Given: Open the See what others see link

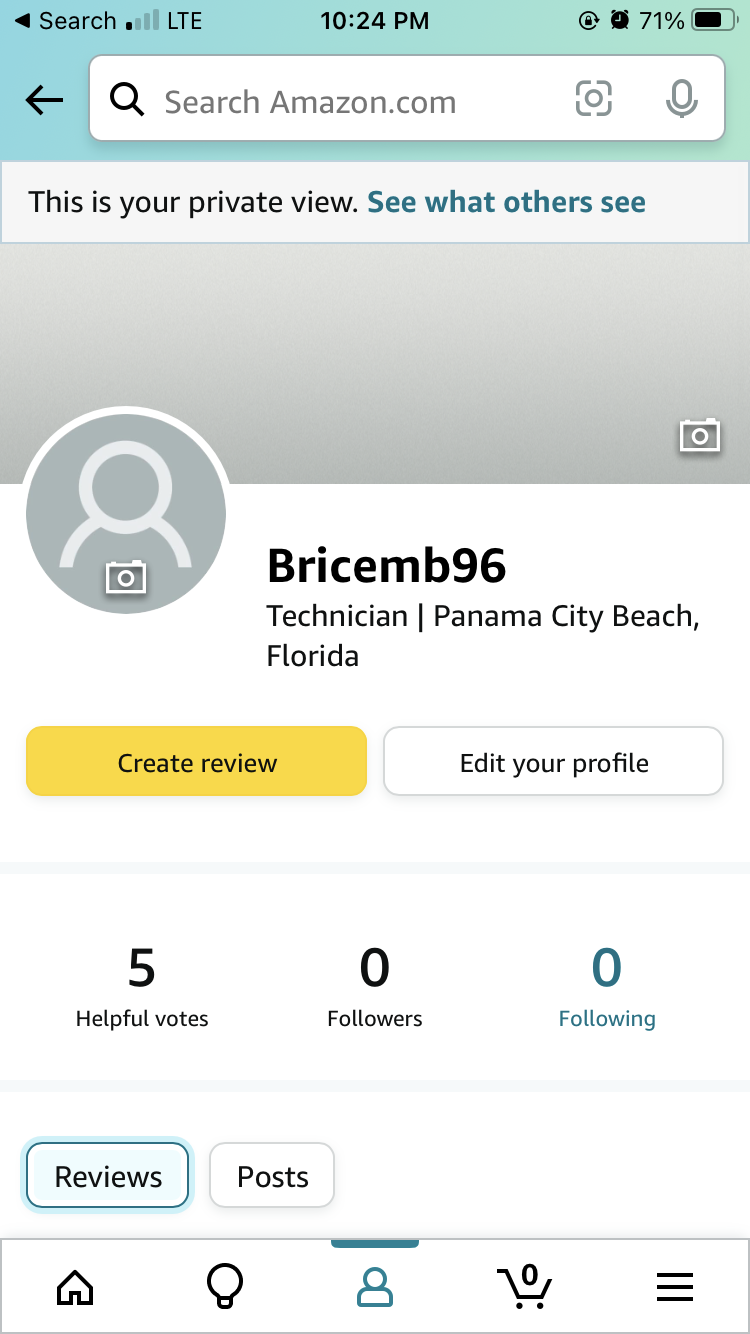Looking at the screenshot, I should (x=506, y=202).
